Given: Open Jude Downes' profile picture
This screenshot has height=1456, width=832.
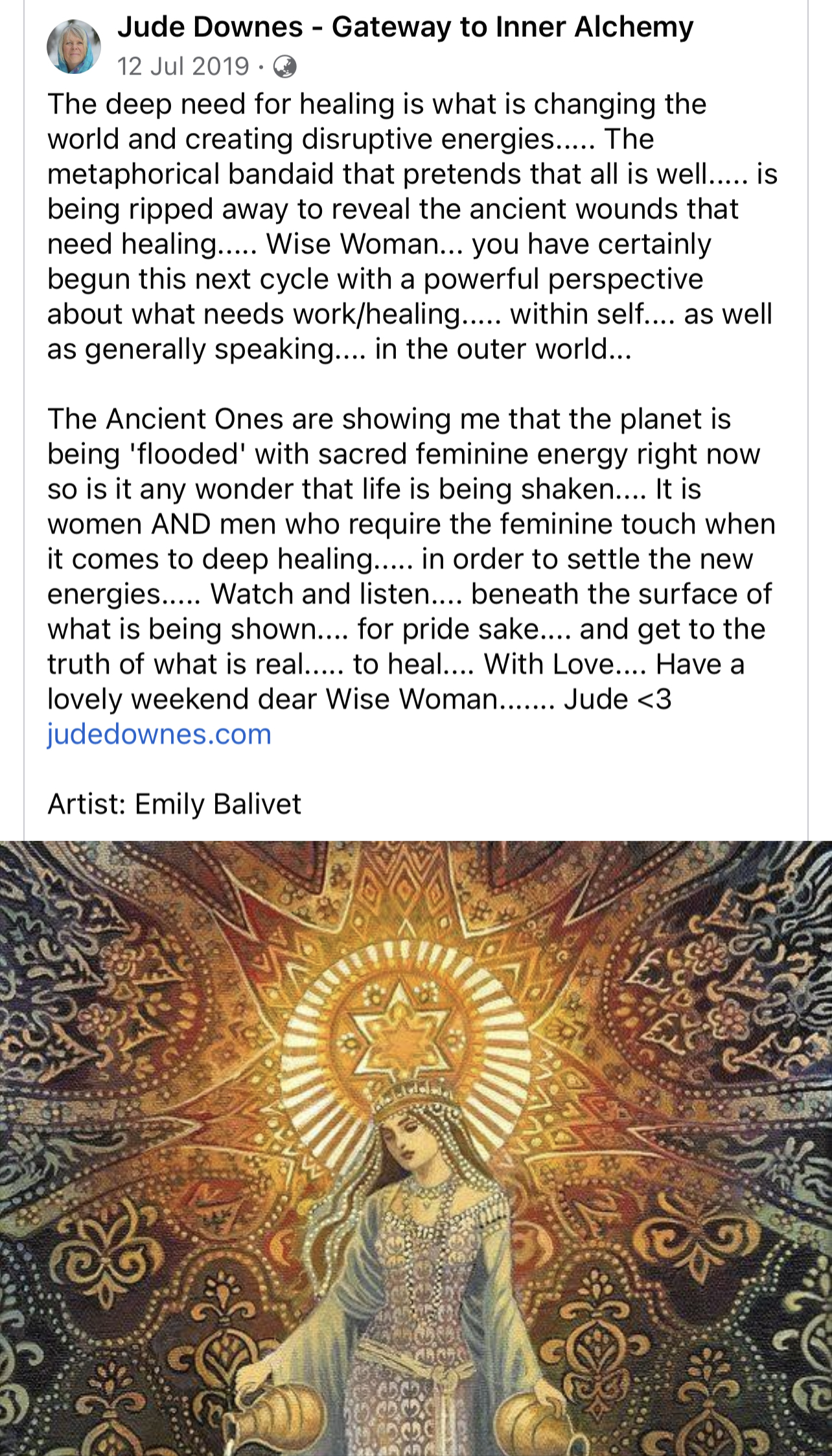Looking at the screenshot, I should [x=74, y=47].
